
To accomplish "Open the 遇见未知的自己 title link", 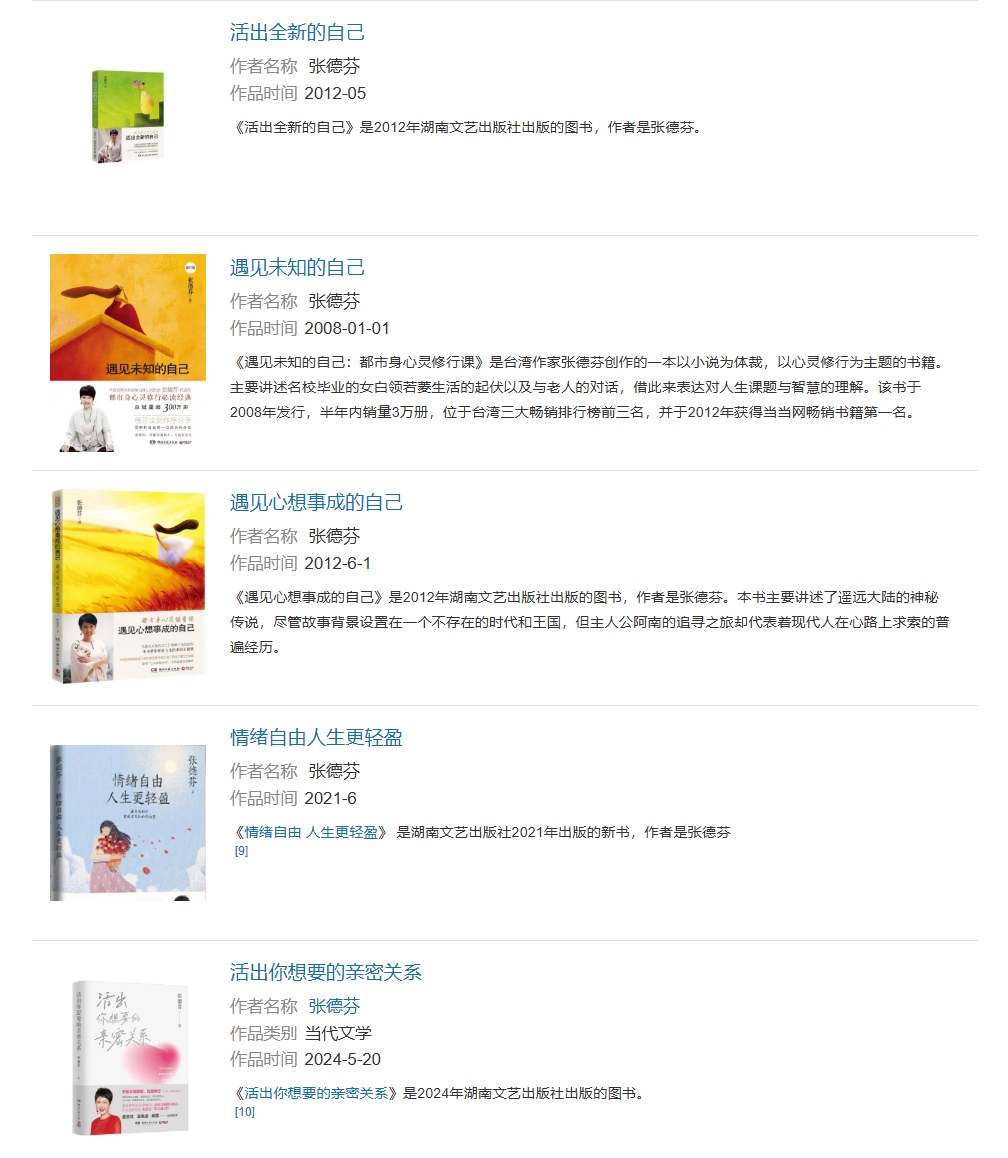I will click(x=297, y=267).
